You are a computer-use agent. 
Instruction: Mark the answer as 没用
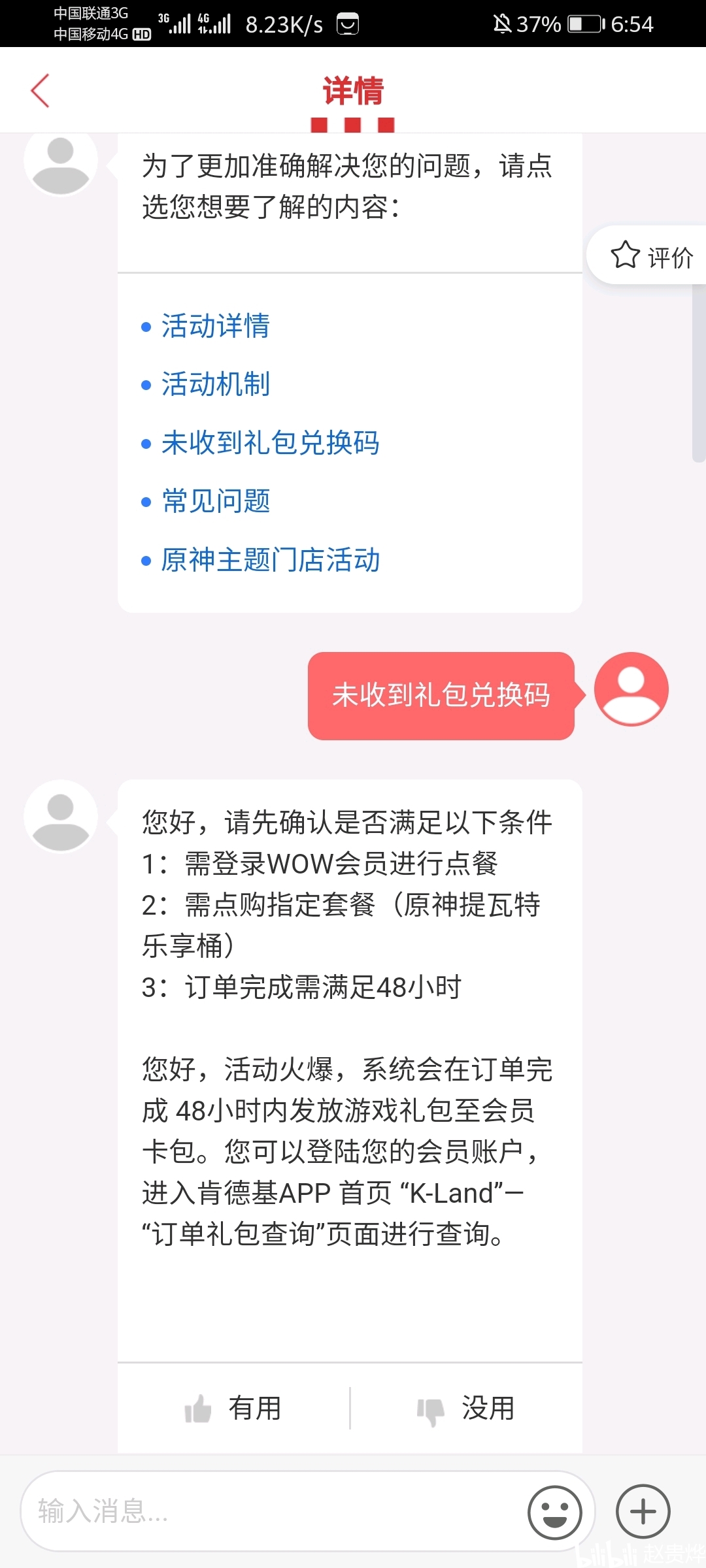pos(467,1408)
